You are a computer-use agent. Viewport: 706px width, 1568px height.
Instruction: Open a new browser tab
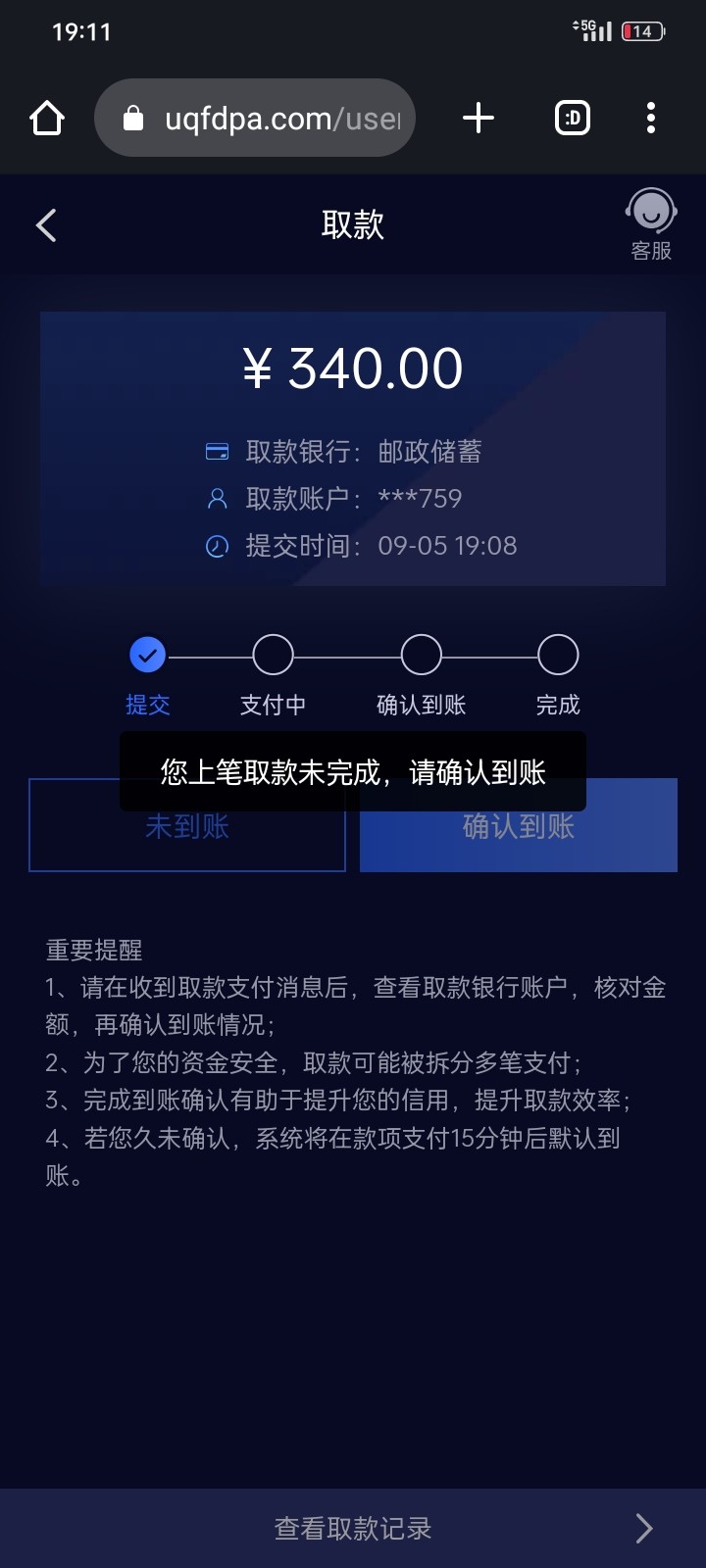point(478,119)
